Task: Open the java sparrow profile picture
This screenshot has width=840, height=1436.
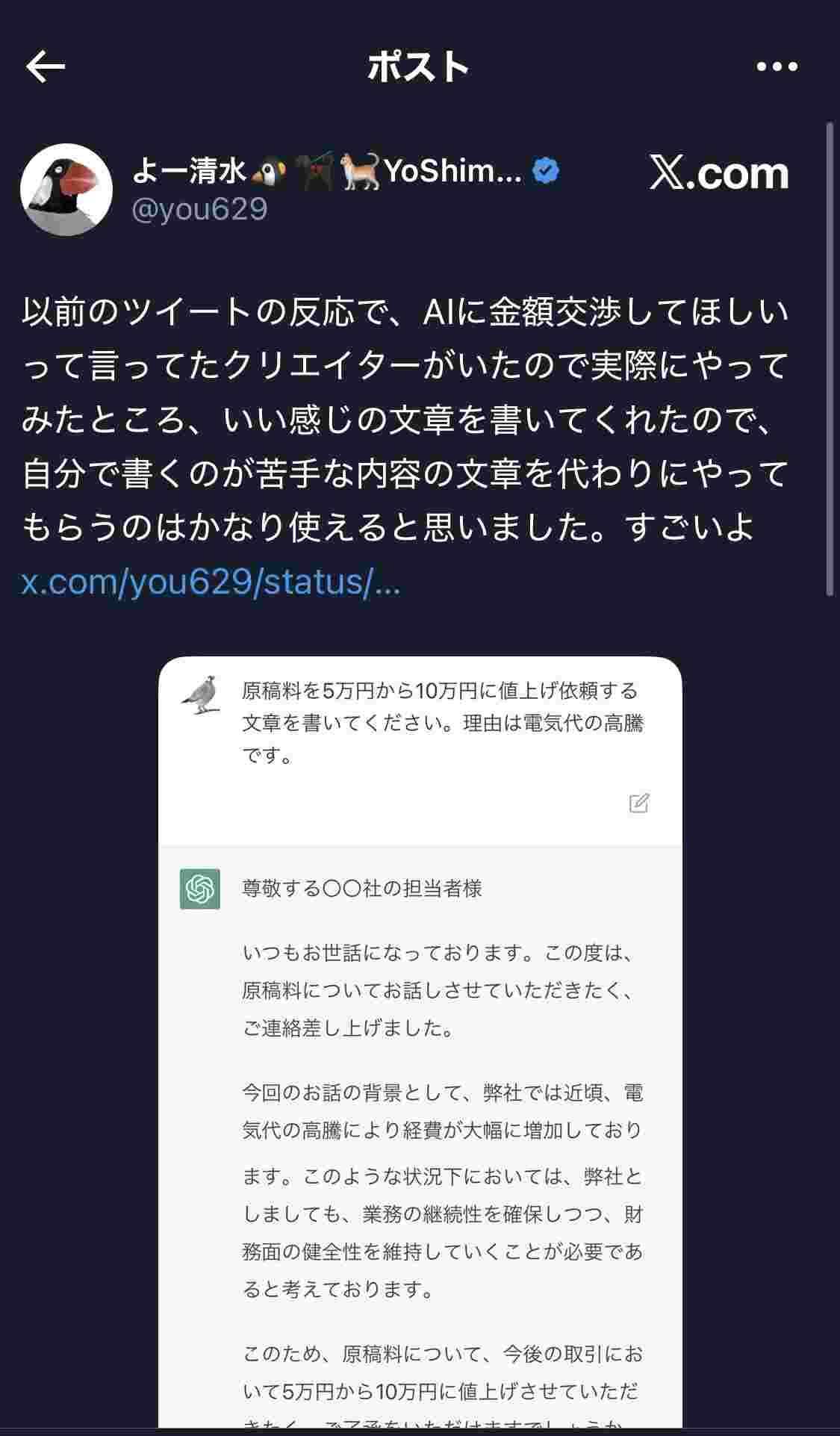Action: point(66,190)
